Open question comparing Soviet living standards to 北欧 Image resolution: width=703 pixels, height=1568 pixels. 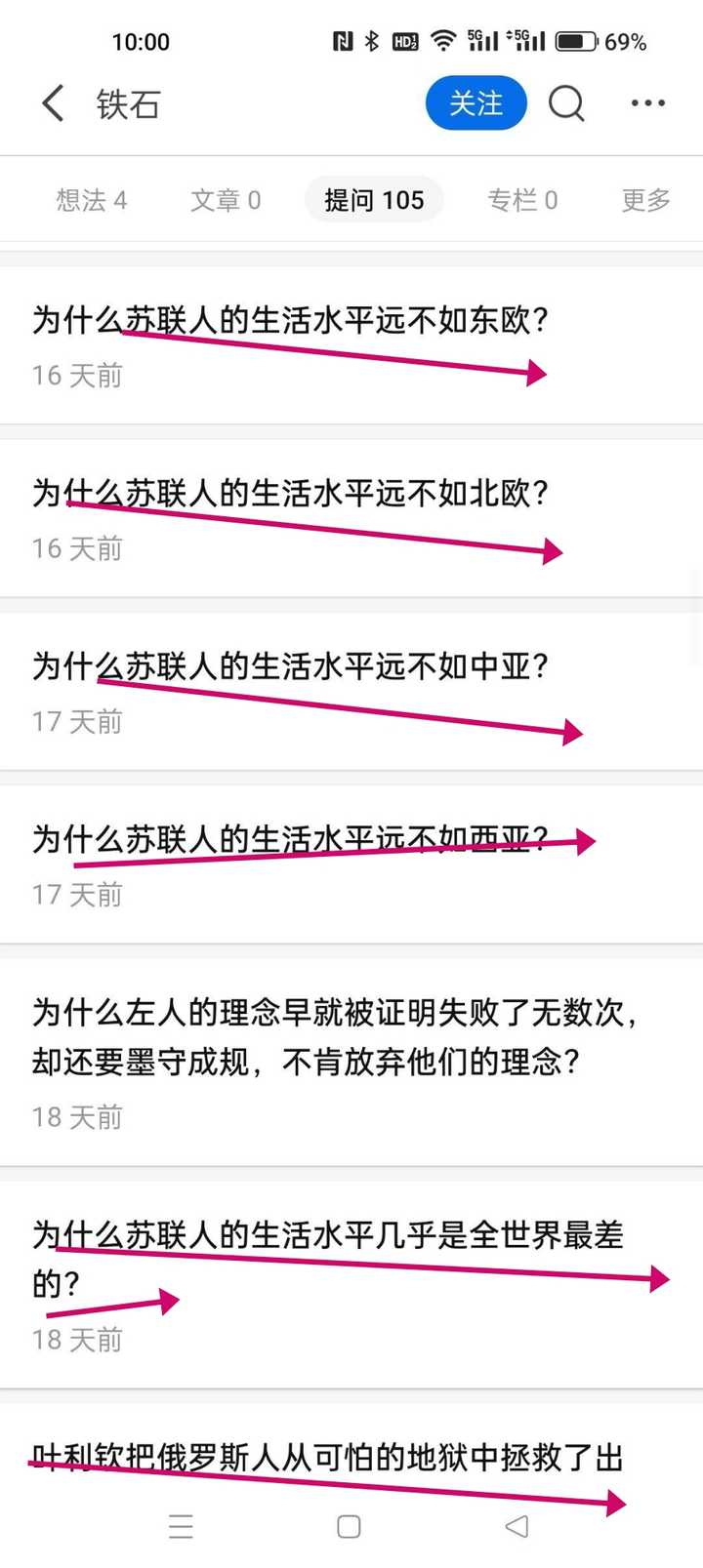click(291, 493)
